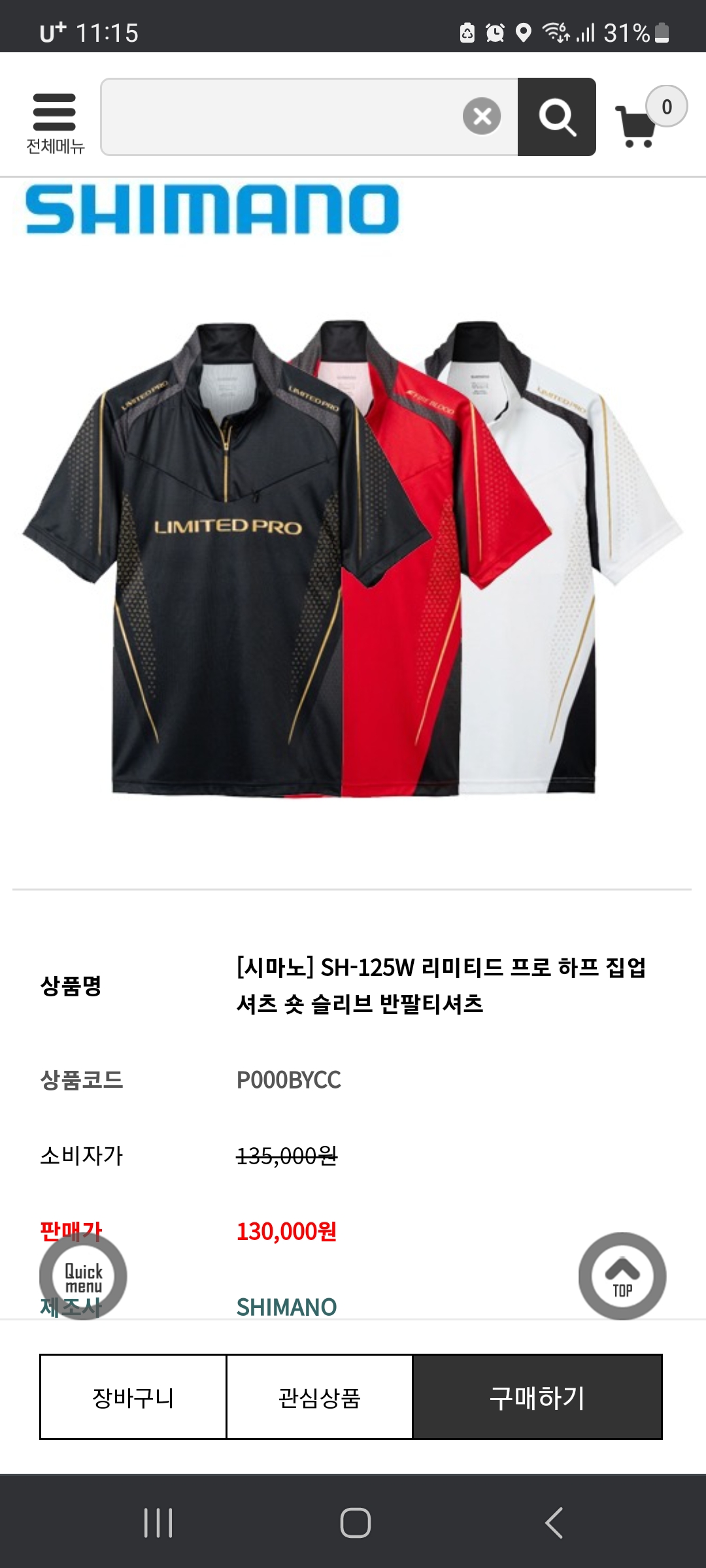Open the 전체메뉴 hamburger menu

click(x=55, y=122)
